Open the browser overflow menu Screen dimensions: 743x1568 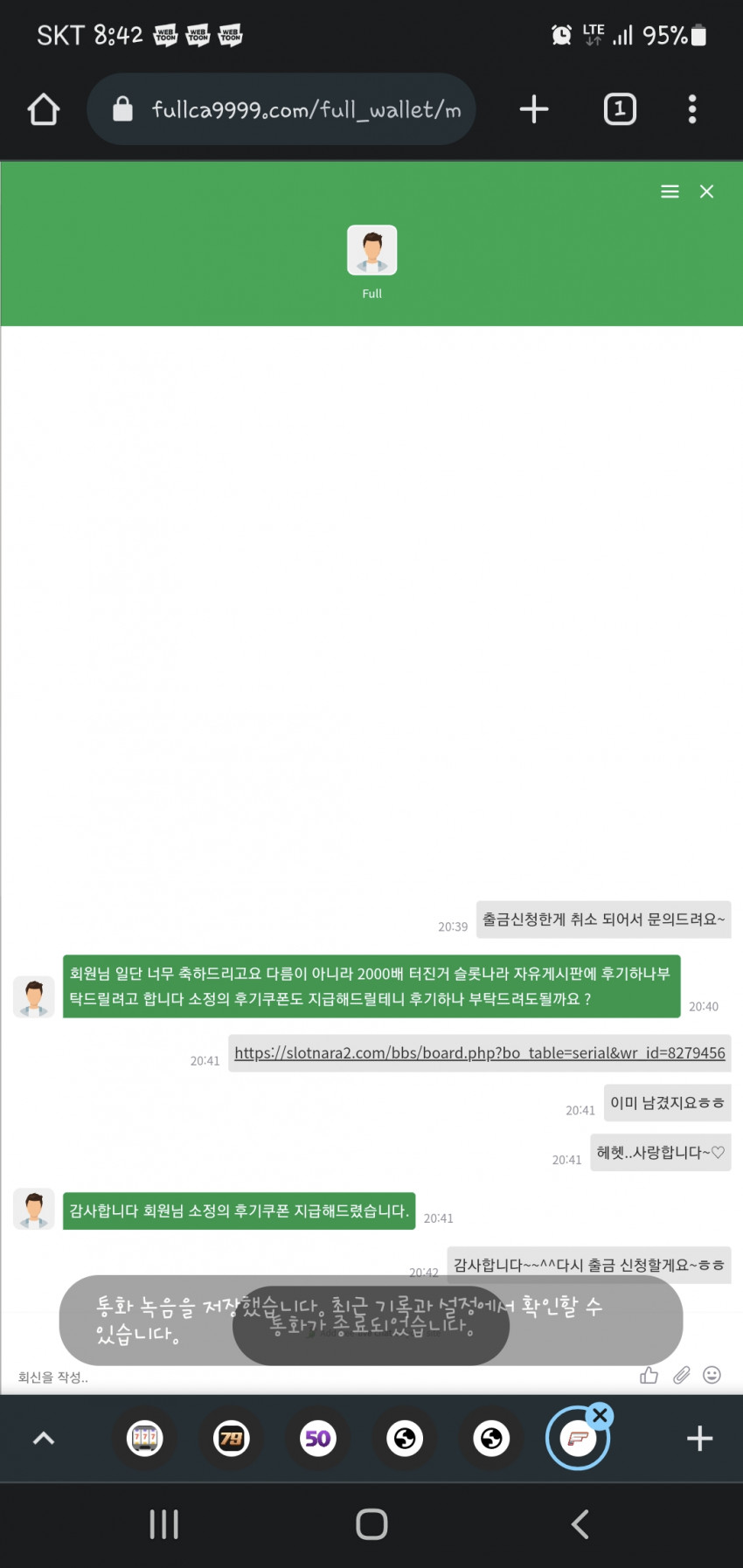[692, 109]
